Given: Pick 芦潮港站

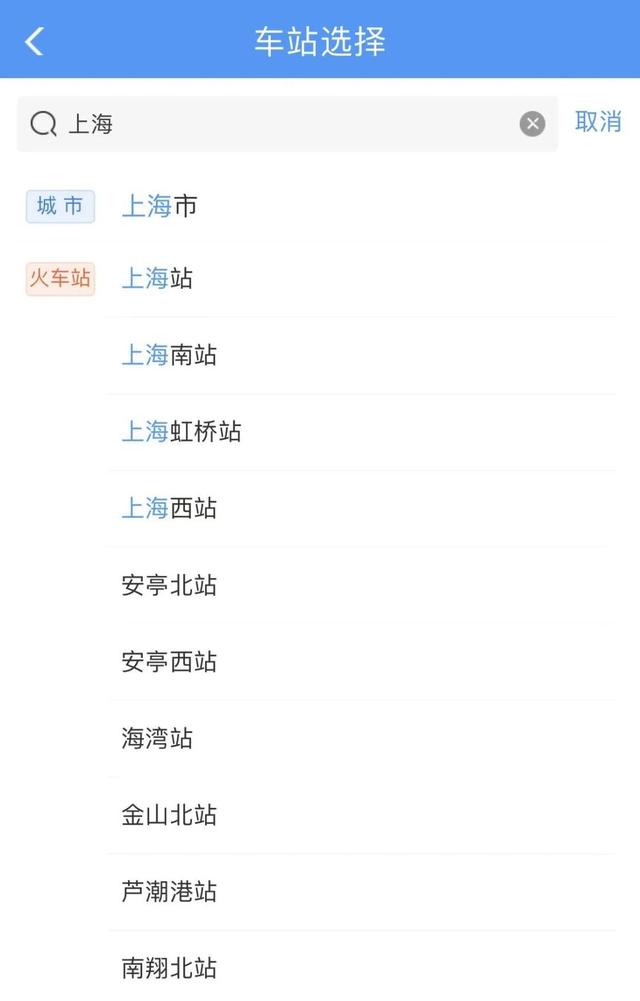Looking at the screenshot, I should pos(169,891).
